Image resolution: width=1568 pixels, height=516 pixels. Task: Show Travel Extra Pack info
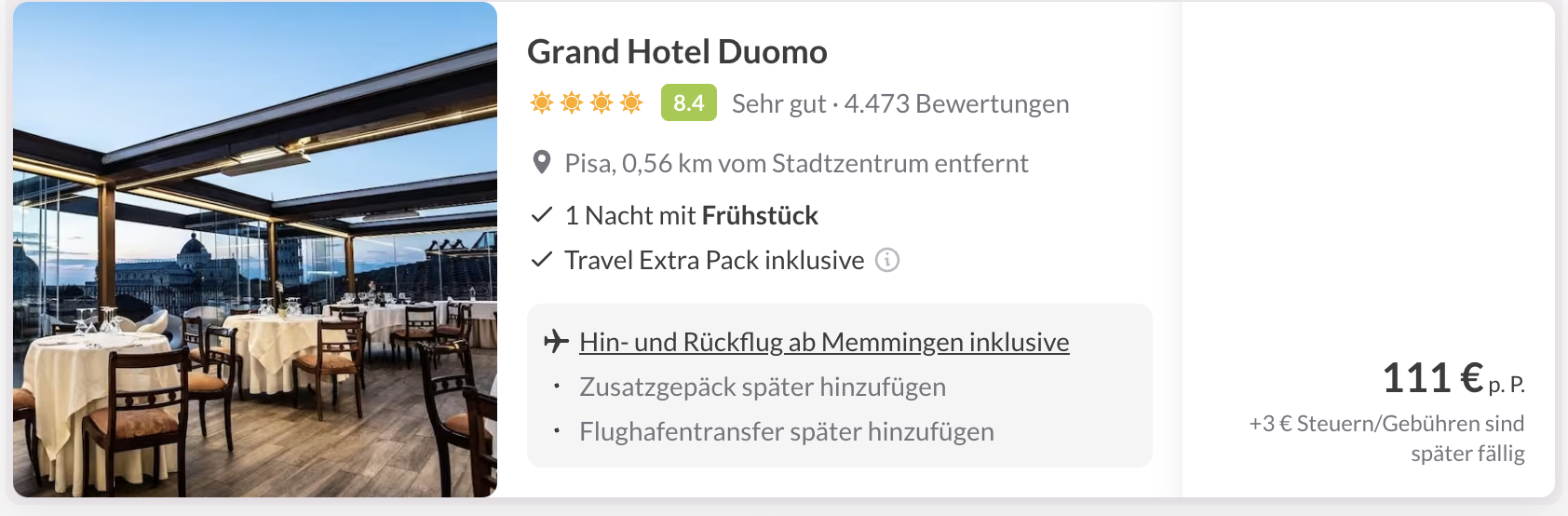pos(887,260)
